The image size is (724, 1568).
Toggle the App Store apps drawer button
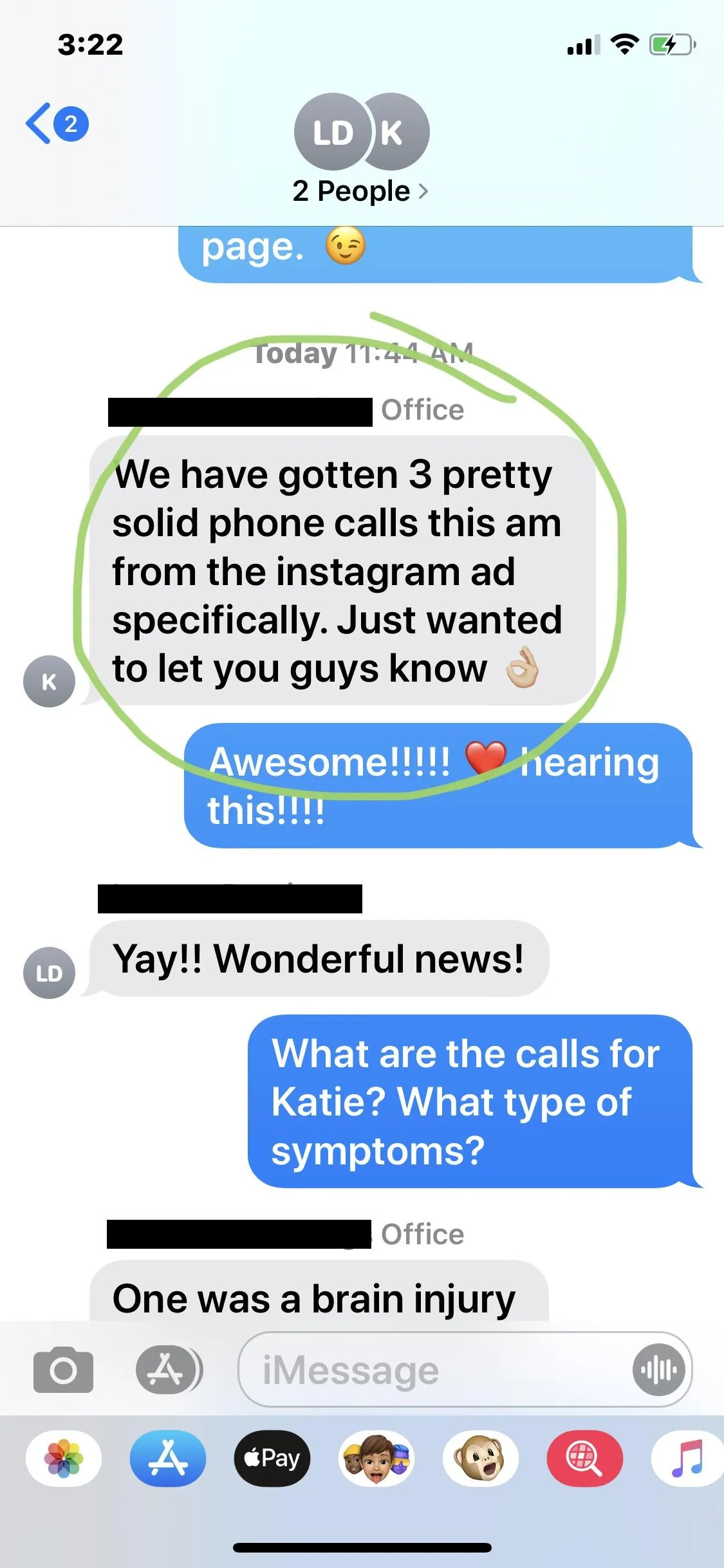[169, 1369]
